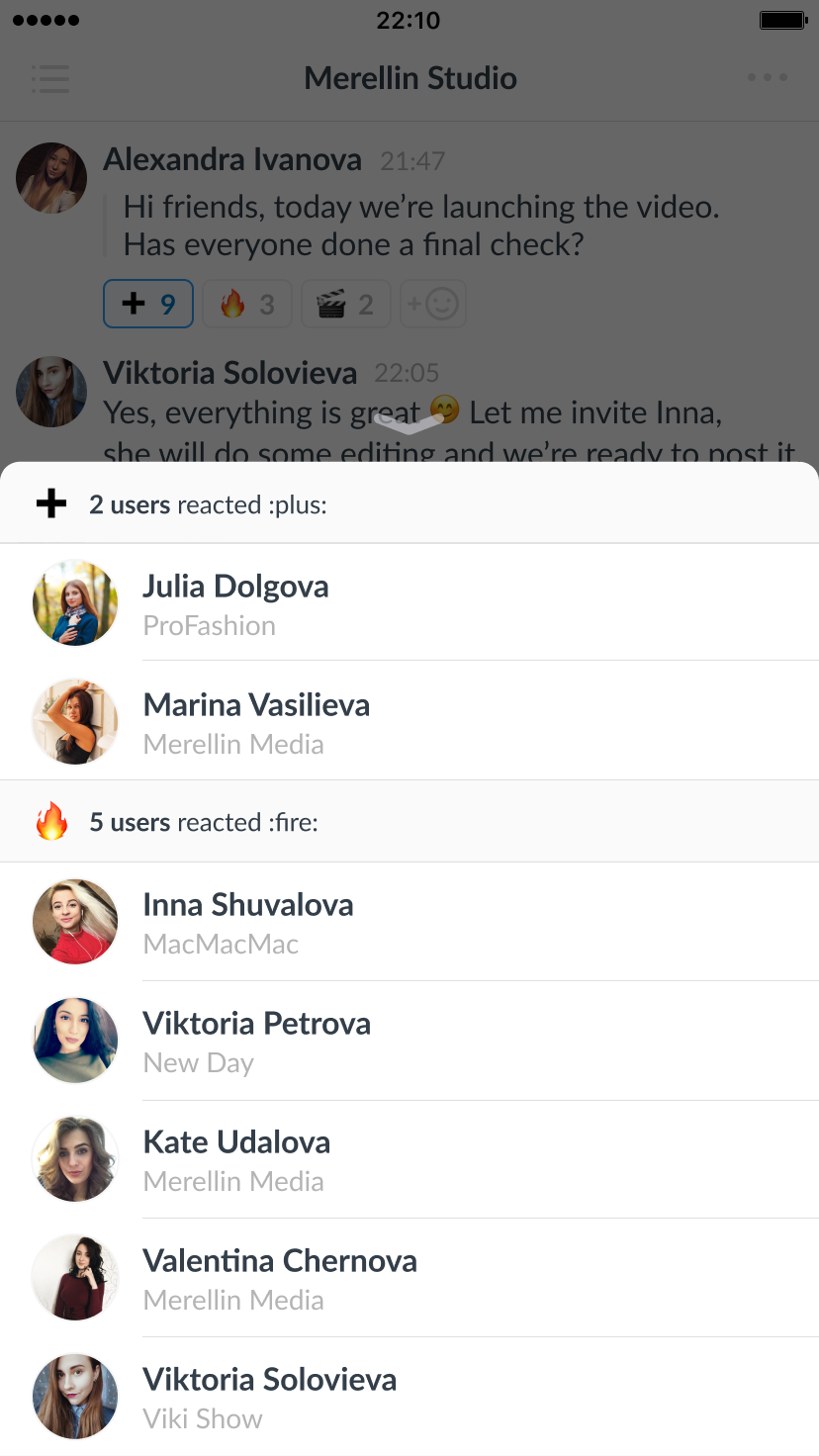
Task: Open the channel list menu icon
Action: coord(49,79)
